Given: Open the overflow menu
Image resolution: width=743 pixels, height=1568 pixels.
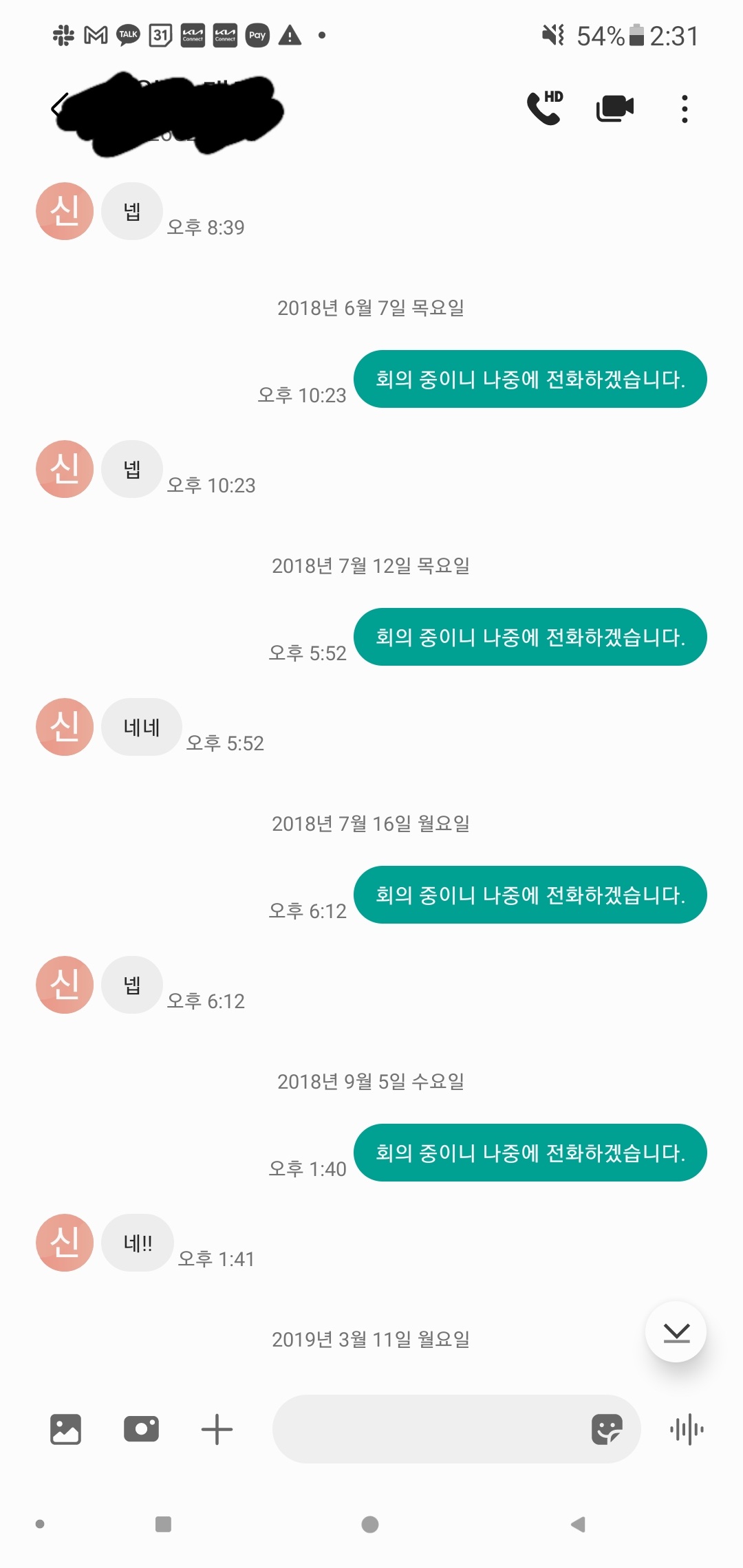Looking at the screenshot, I should point(684,109).
